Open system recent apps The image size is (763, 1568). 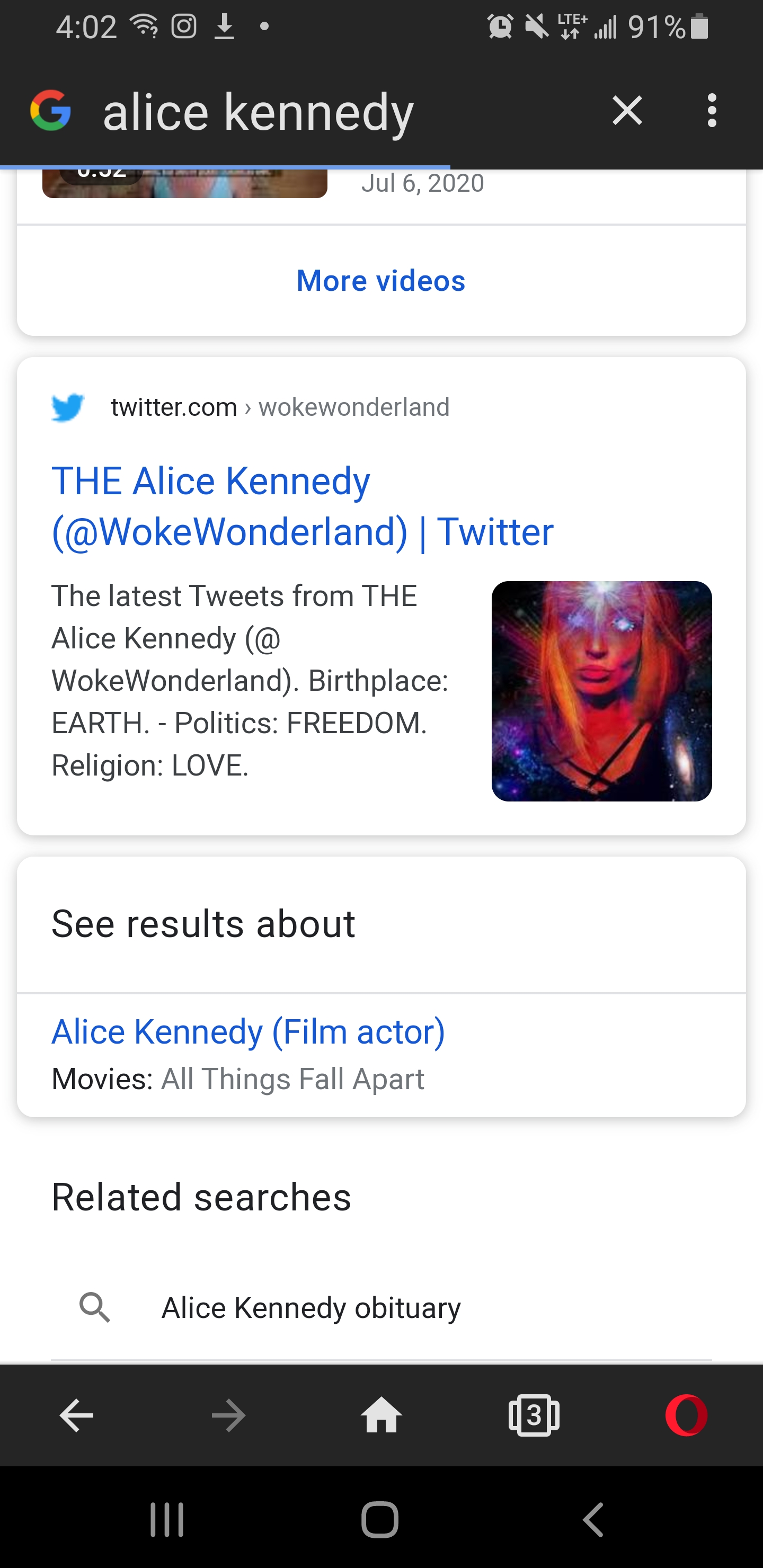coord(167,1520)
